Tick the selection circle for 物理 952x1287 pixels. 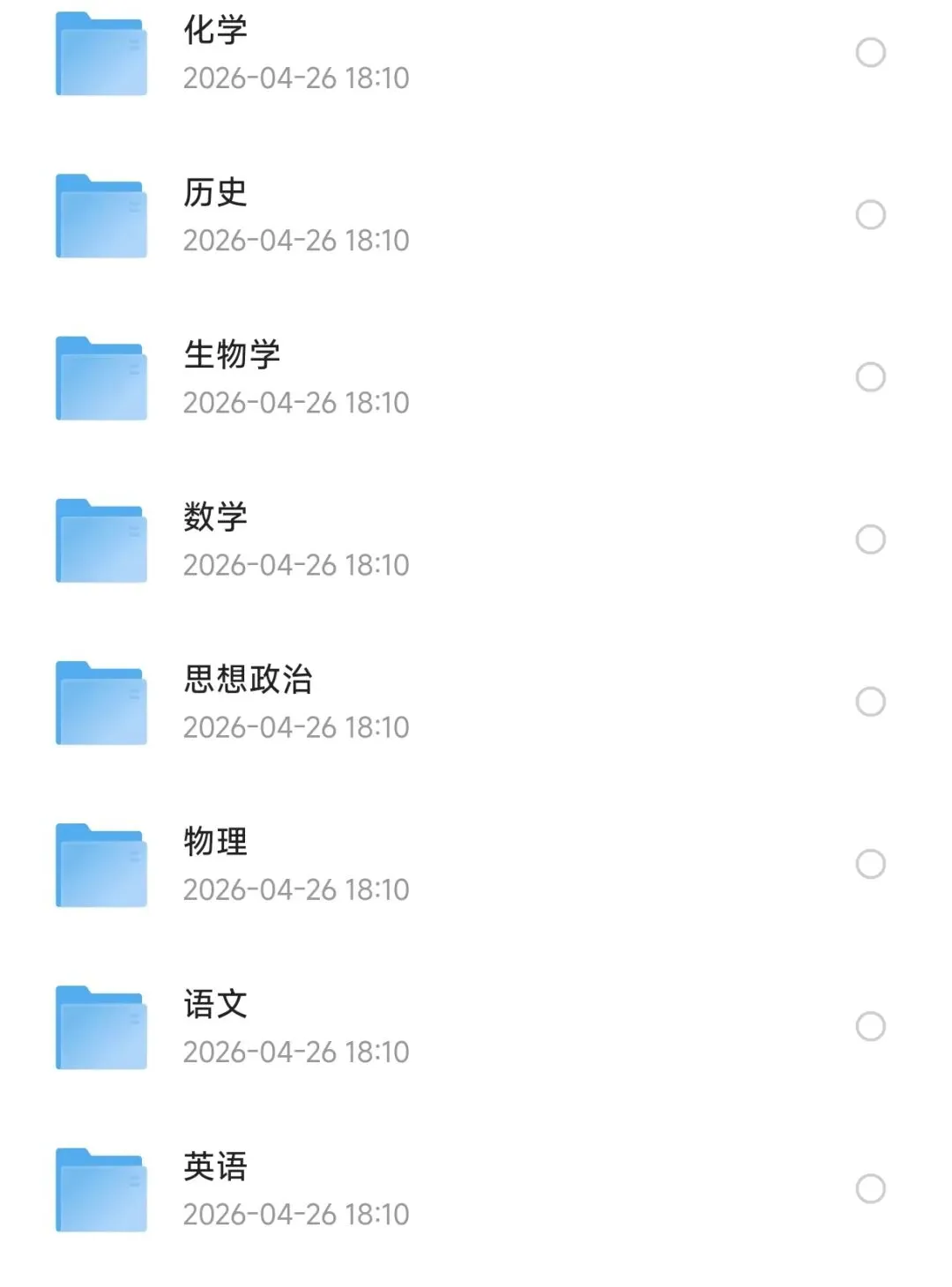click(871, 864)
